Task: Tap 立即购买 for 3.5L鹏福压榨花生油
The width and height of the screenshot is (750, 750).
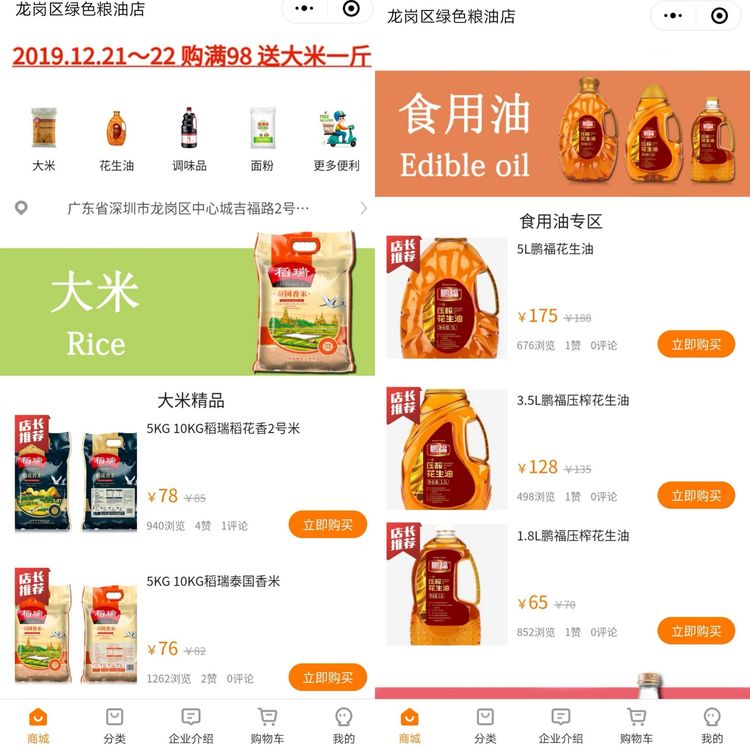Action: tap(696, 496)
